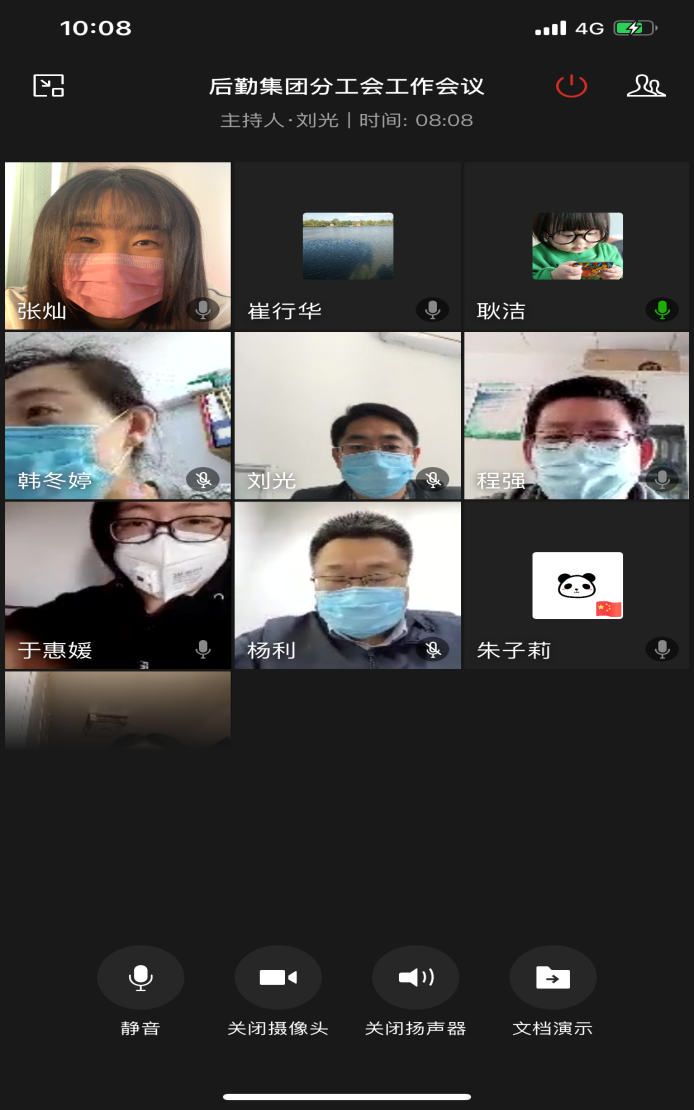The height and width of the screenshot is (1110, 694).
Task: Enlarge 杨利's video tile
Action: 347,585
